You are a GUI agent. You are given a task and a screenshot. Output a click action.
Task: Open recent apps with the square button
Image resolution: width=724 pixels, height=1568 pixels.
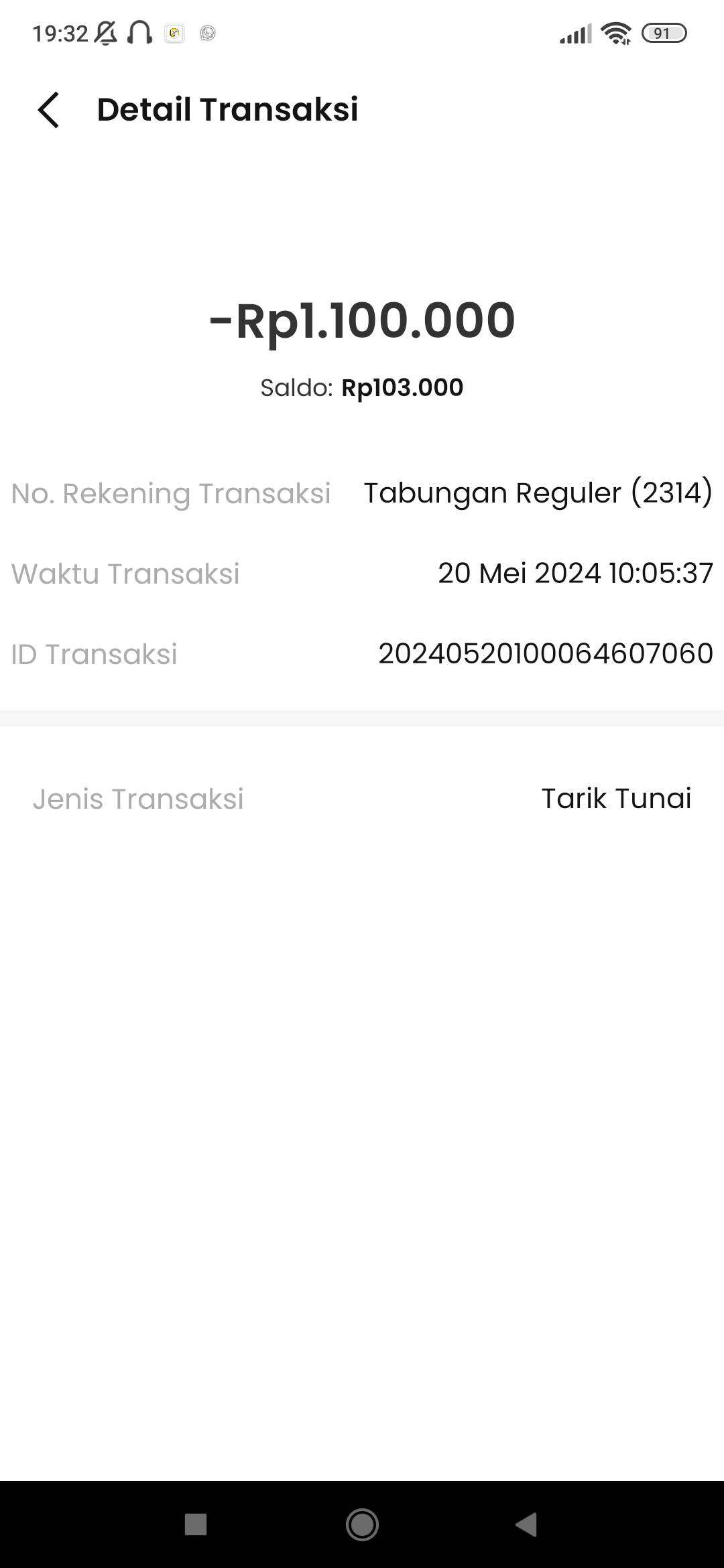196,1524
